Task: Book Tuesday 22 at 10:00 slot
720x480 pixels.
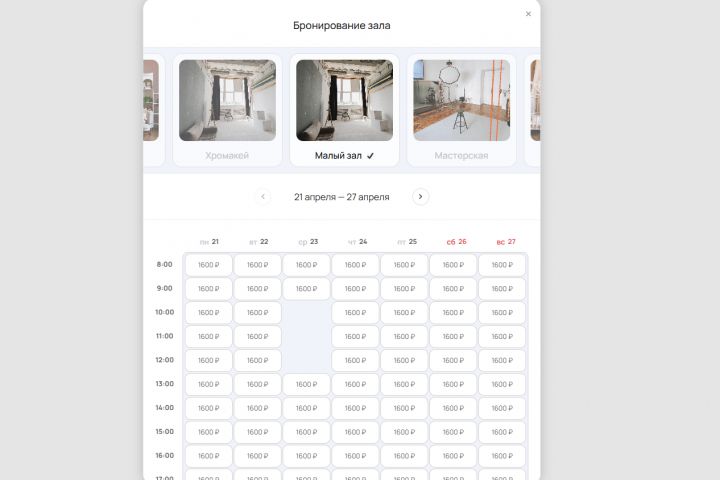Action: pyautogui.click(x=257, y=313)
